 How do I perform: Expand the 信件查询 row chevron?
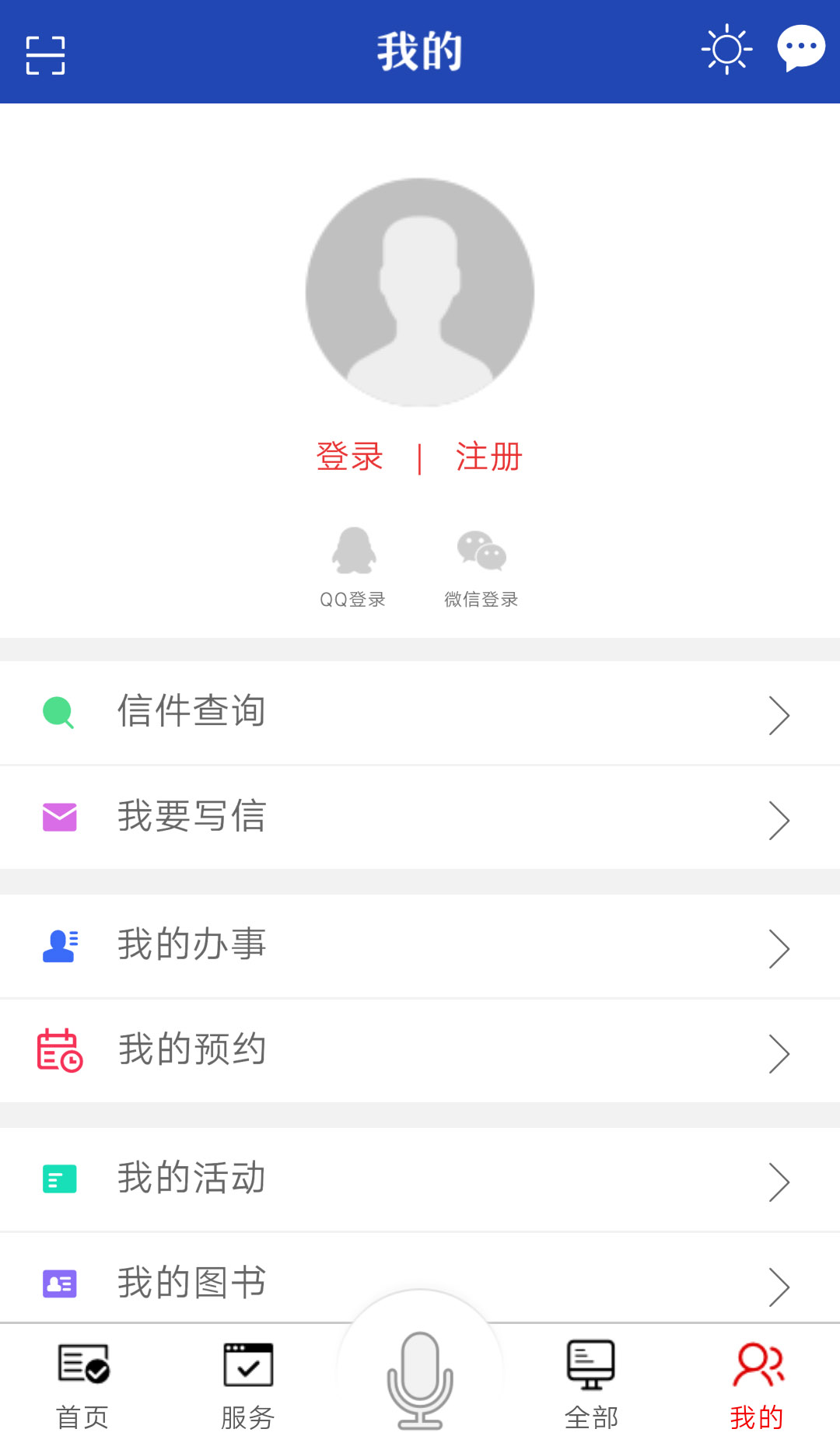coord(779,714)
